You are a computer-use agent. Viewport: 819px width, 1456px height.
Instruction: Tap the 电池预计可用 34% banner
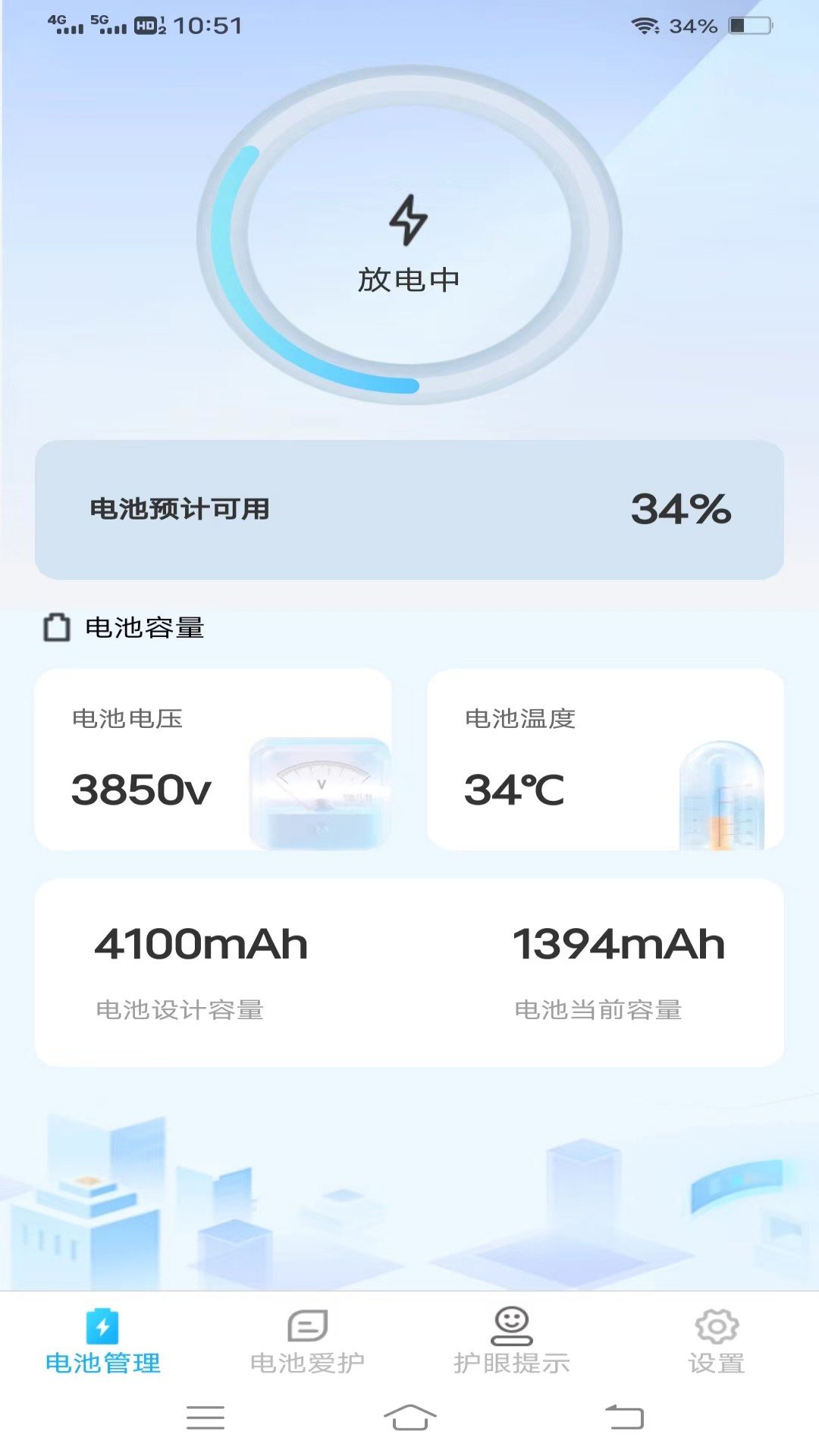(x=408, y=507)
